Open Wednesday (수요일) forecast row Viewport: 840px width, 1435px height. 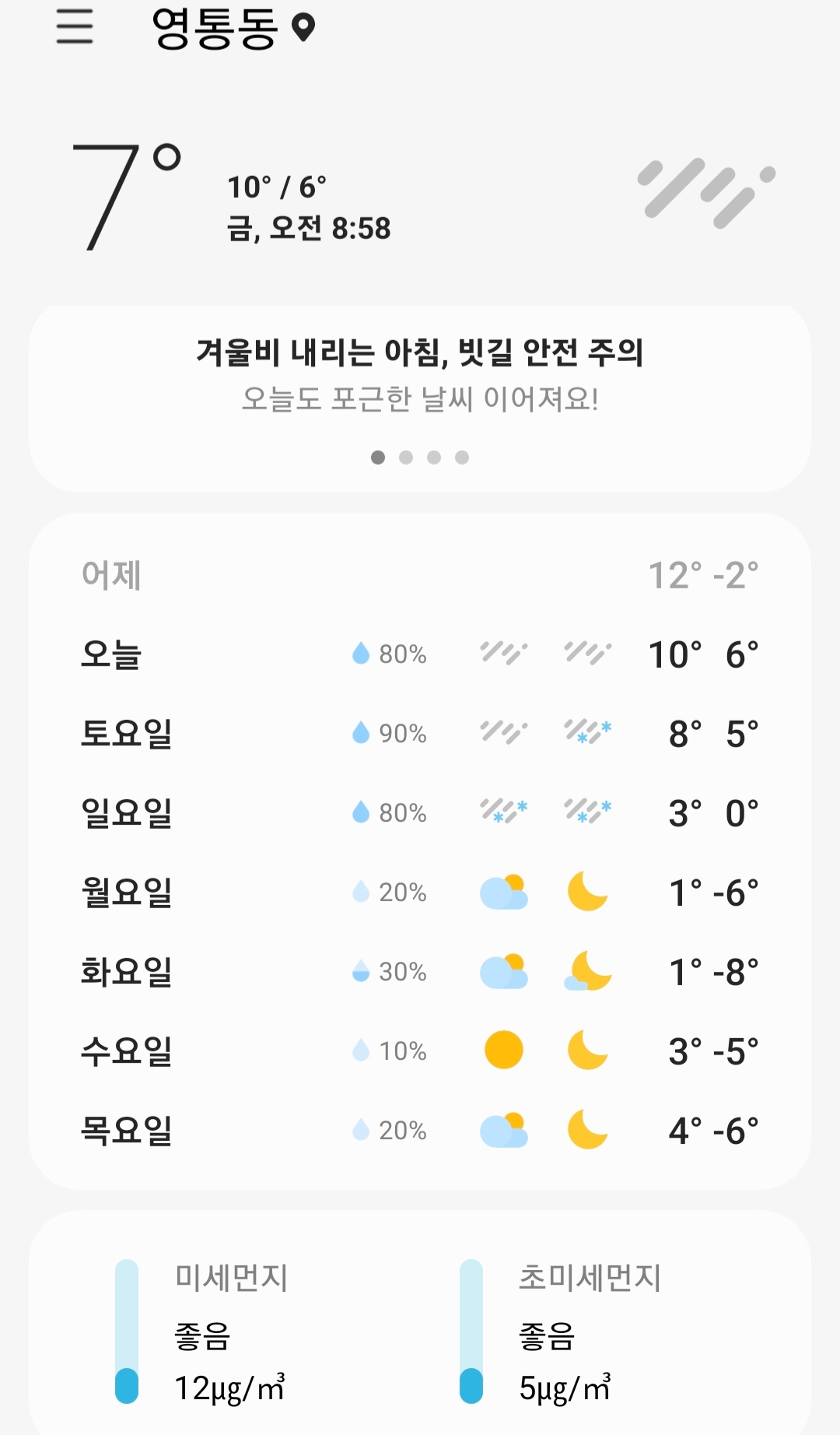point(420,1051)
